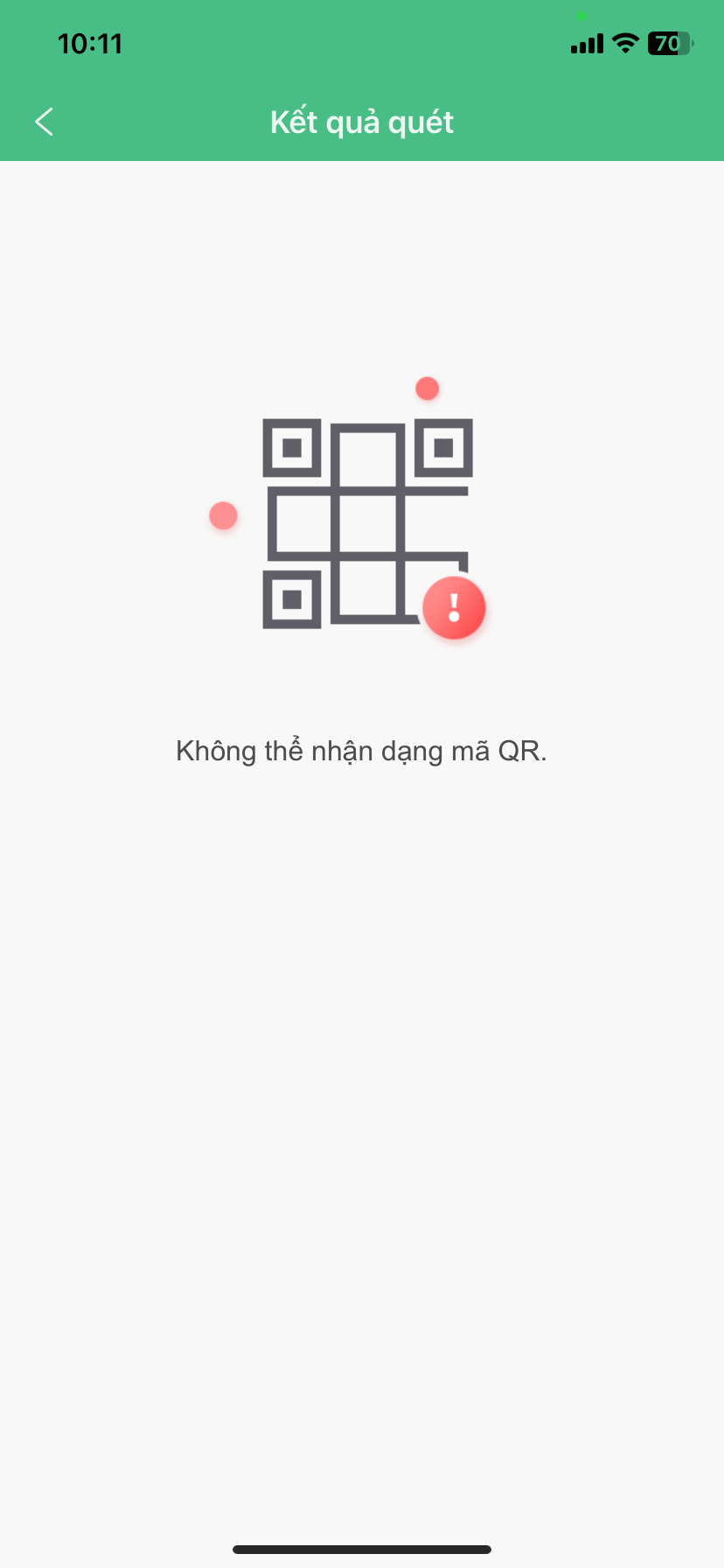Go back from the scan result screen
Viewport: 724px width, 1568px height.
(x=45, y=122)
